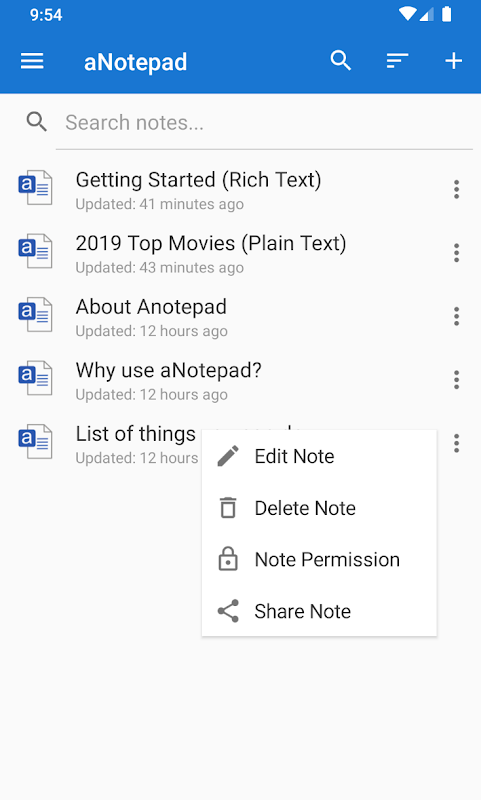The width and height of the screenshot is (481, 800).
Task: Select Note Permission option
Action: (319, 560)
